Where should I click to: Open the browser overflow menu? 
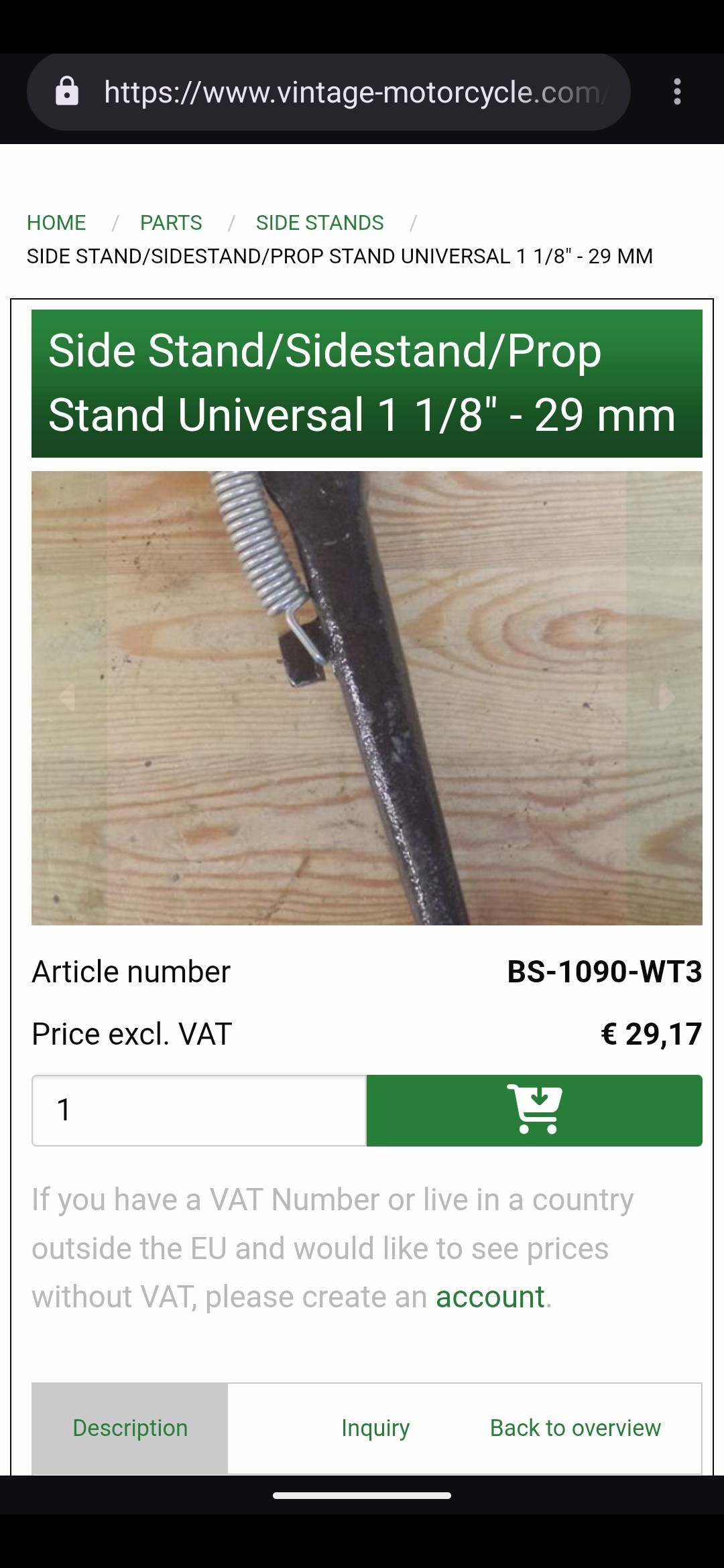pyautogui.click(x=677, y=92)
